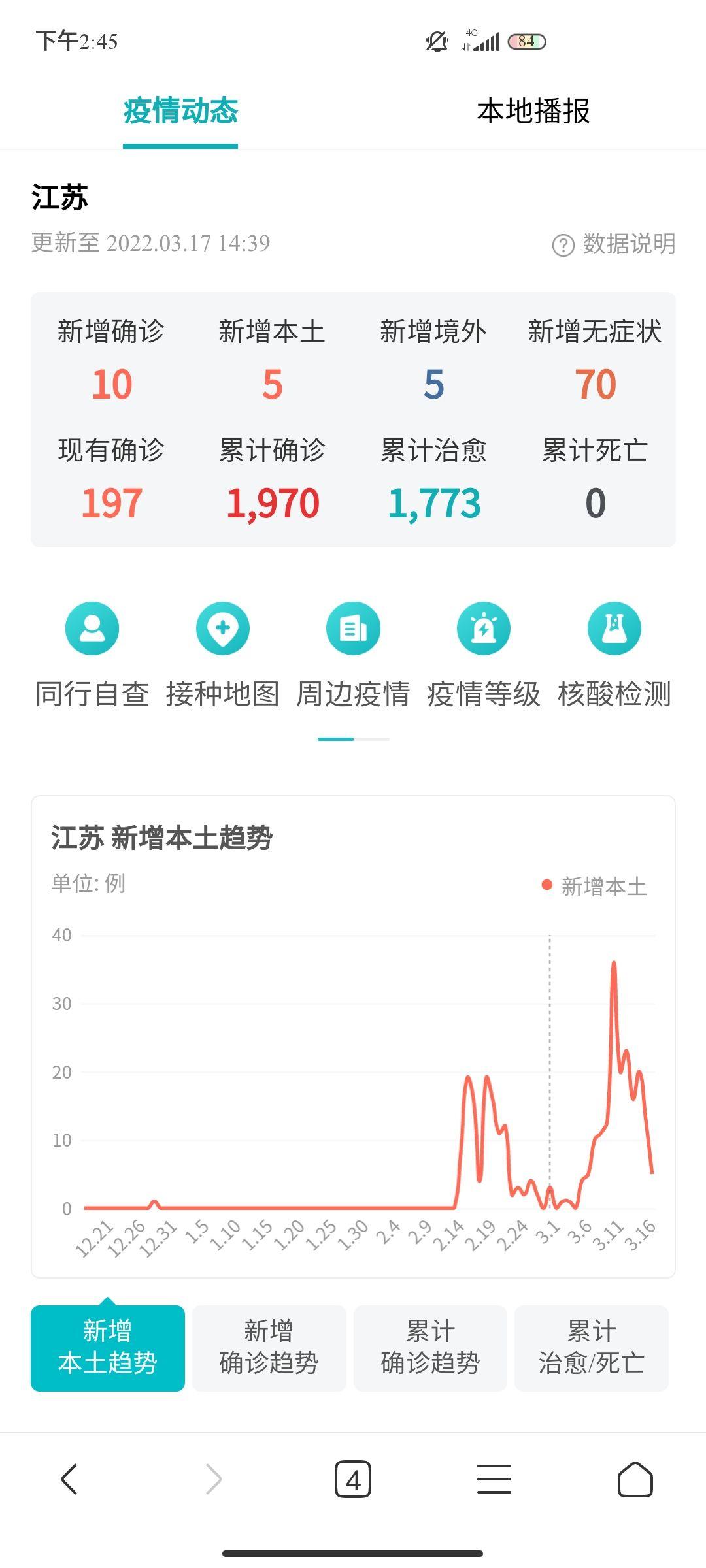
Task: Open 数据说明 data explanation
Action: pyautogui.click(x=614, y=244)
